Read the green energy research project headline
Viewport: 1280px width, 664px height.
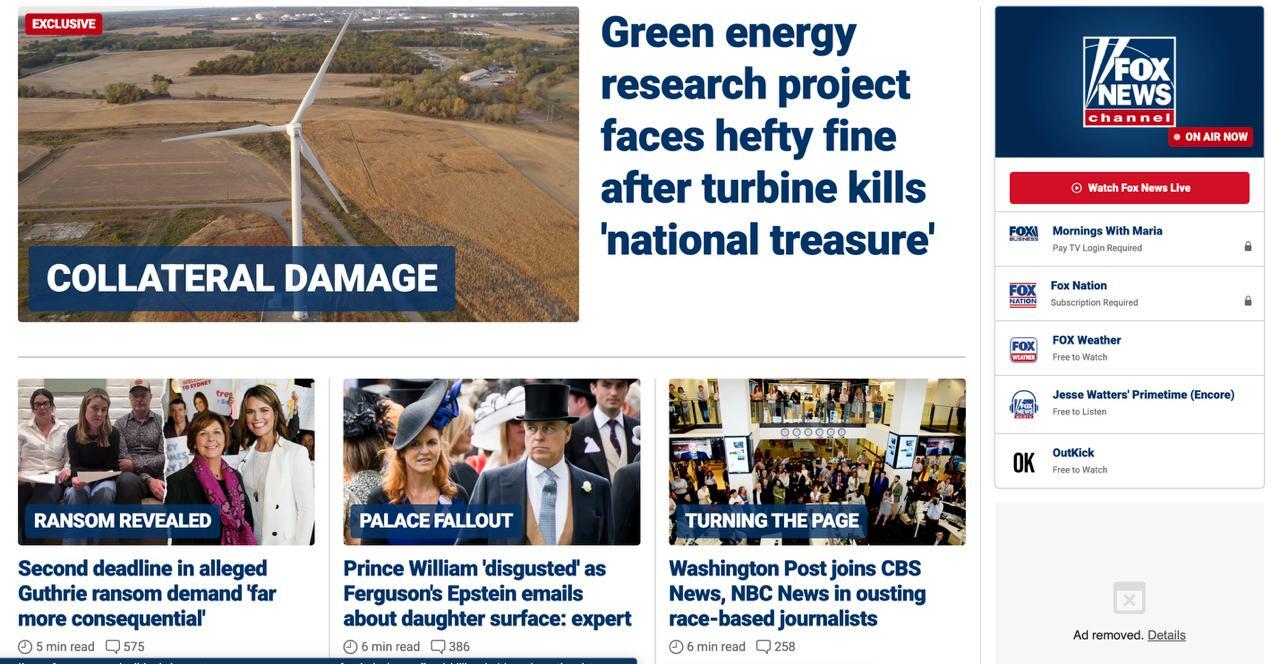[x=766, y=136]
